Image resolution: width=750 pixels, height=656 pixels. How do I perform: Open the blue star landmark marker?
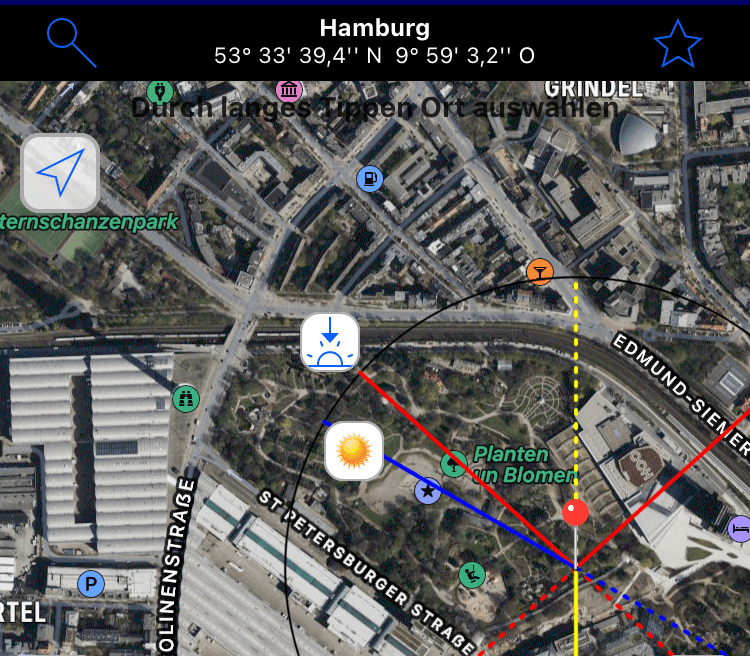pyautogui.click(x=428, y=490)
